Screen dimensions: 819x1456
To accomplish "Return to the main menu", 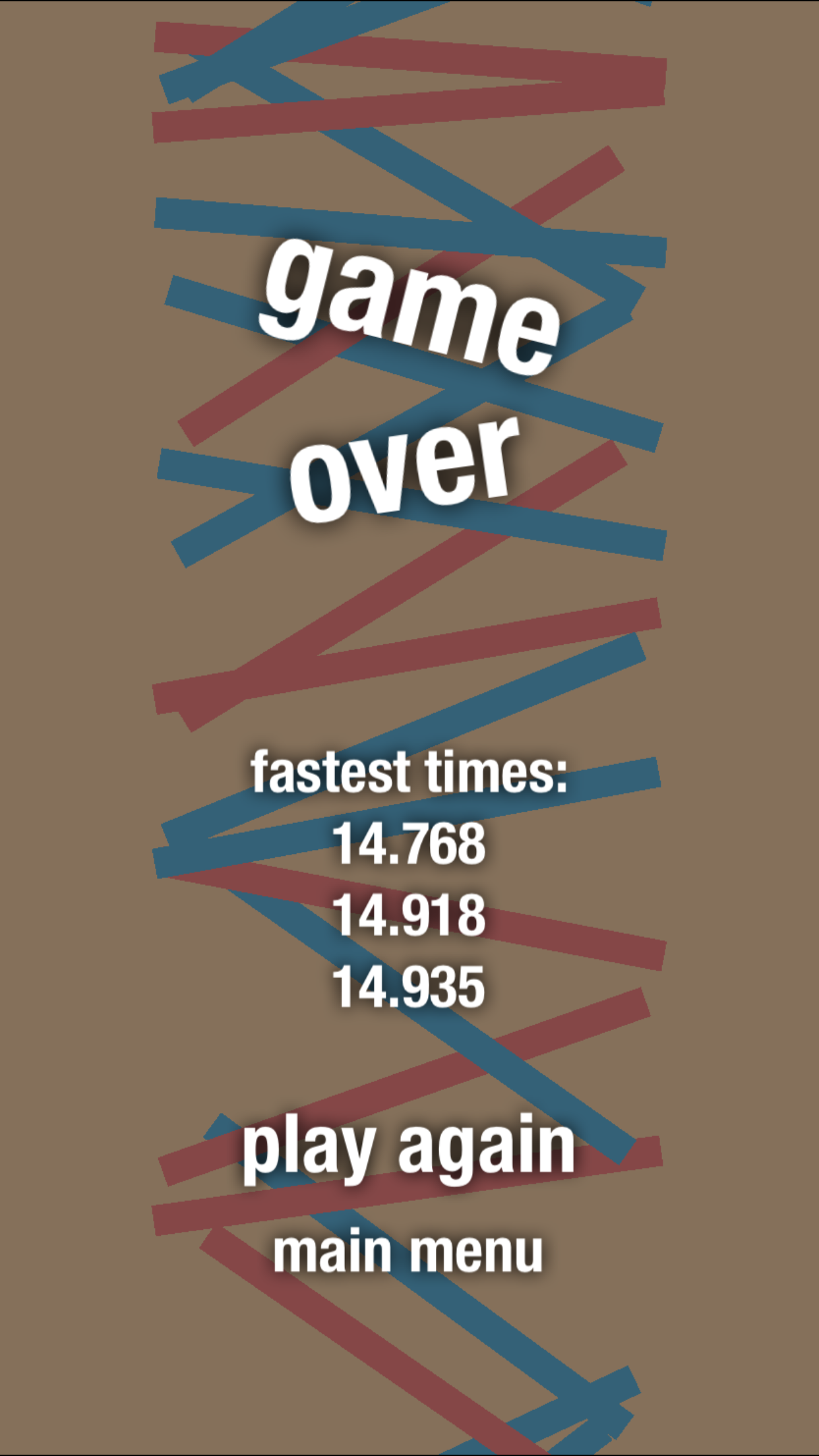I will point(408,1252).
